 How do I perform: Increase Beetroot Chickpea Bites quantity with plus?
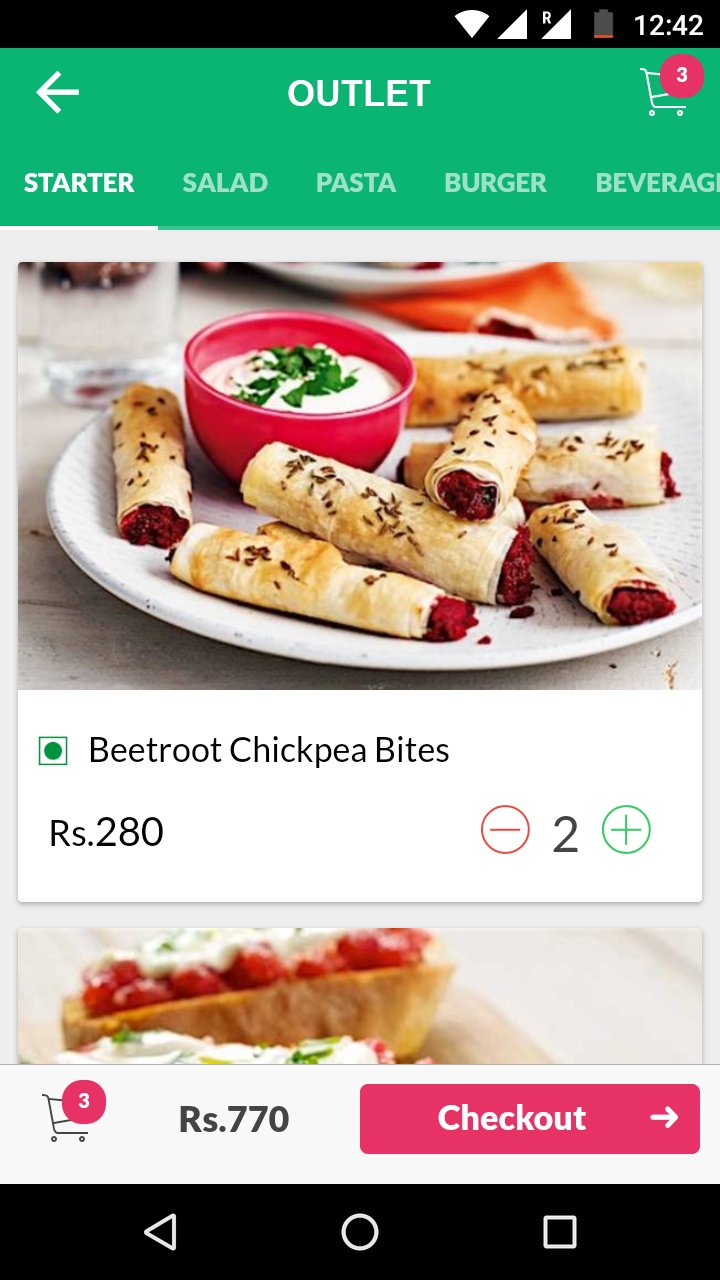tap(626, 830)
